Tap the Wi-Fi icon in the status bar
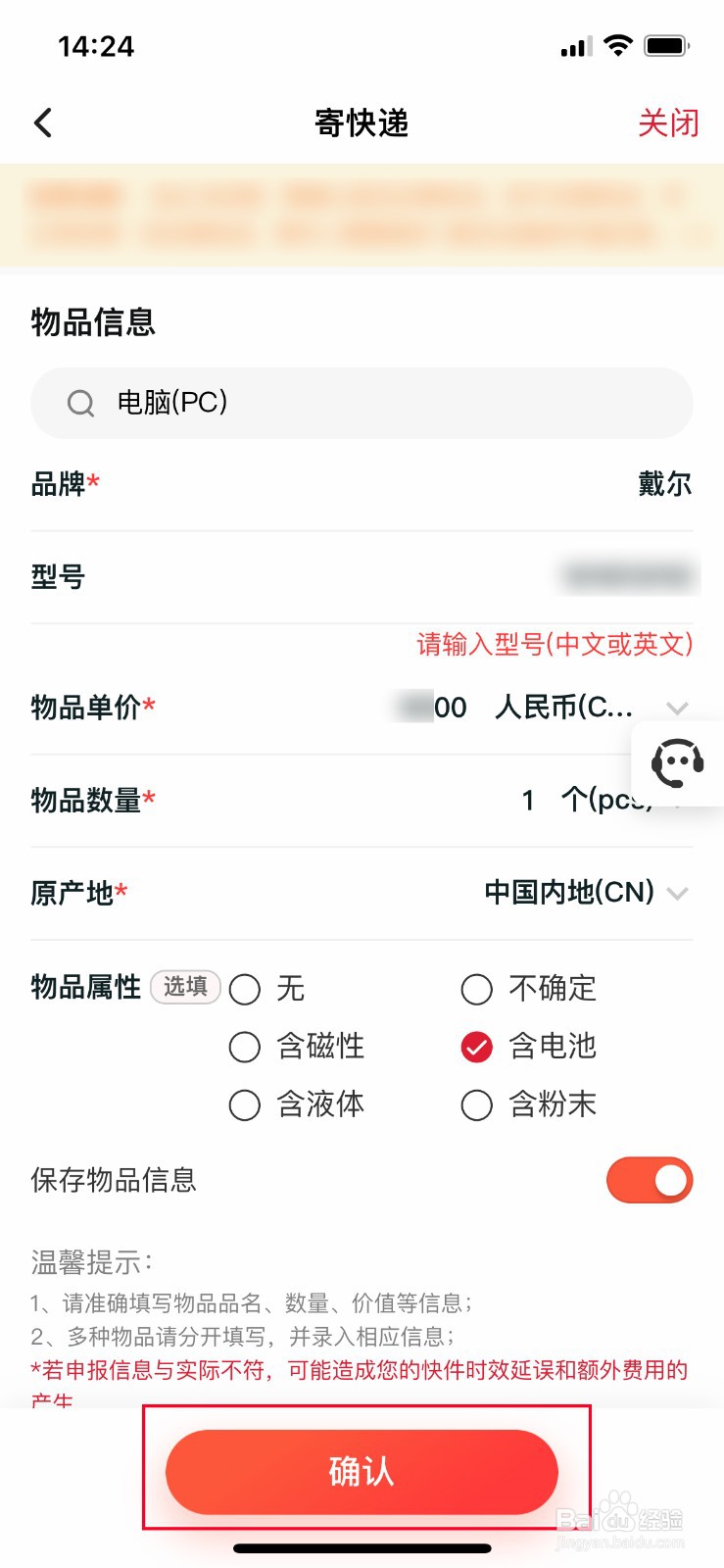This screenshot has height=1568, width=724. click(617, 44)
